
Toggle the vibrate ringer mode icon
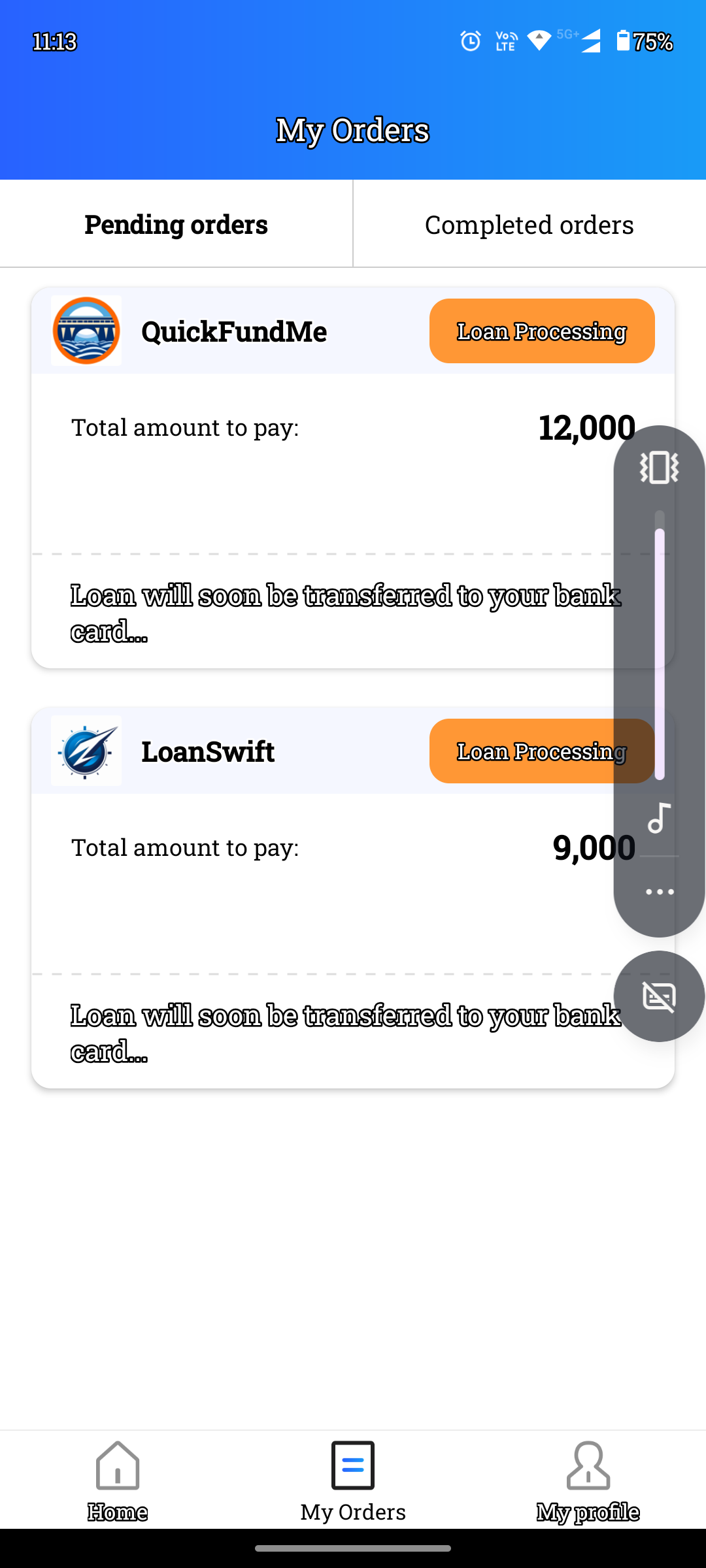(659, 468)
